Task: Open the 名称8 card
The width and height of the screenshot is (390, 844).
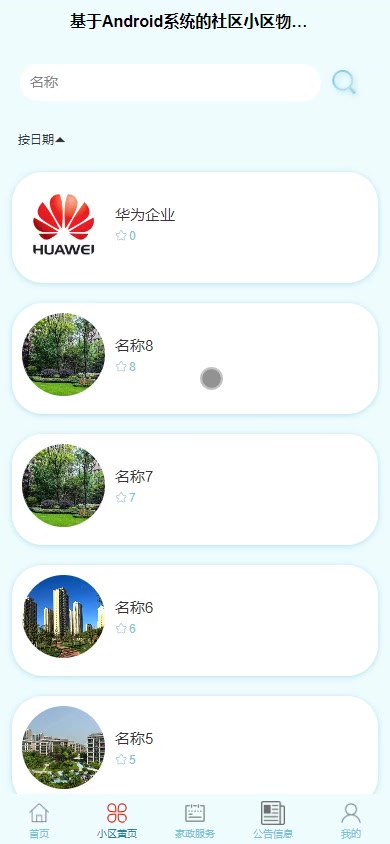Action: pyautogui.click(x=195, y=358)
